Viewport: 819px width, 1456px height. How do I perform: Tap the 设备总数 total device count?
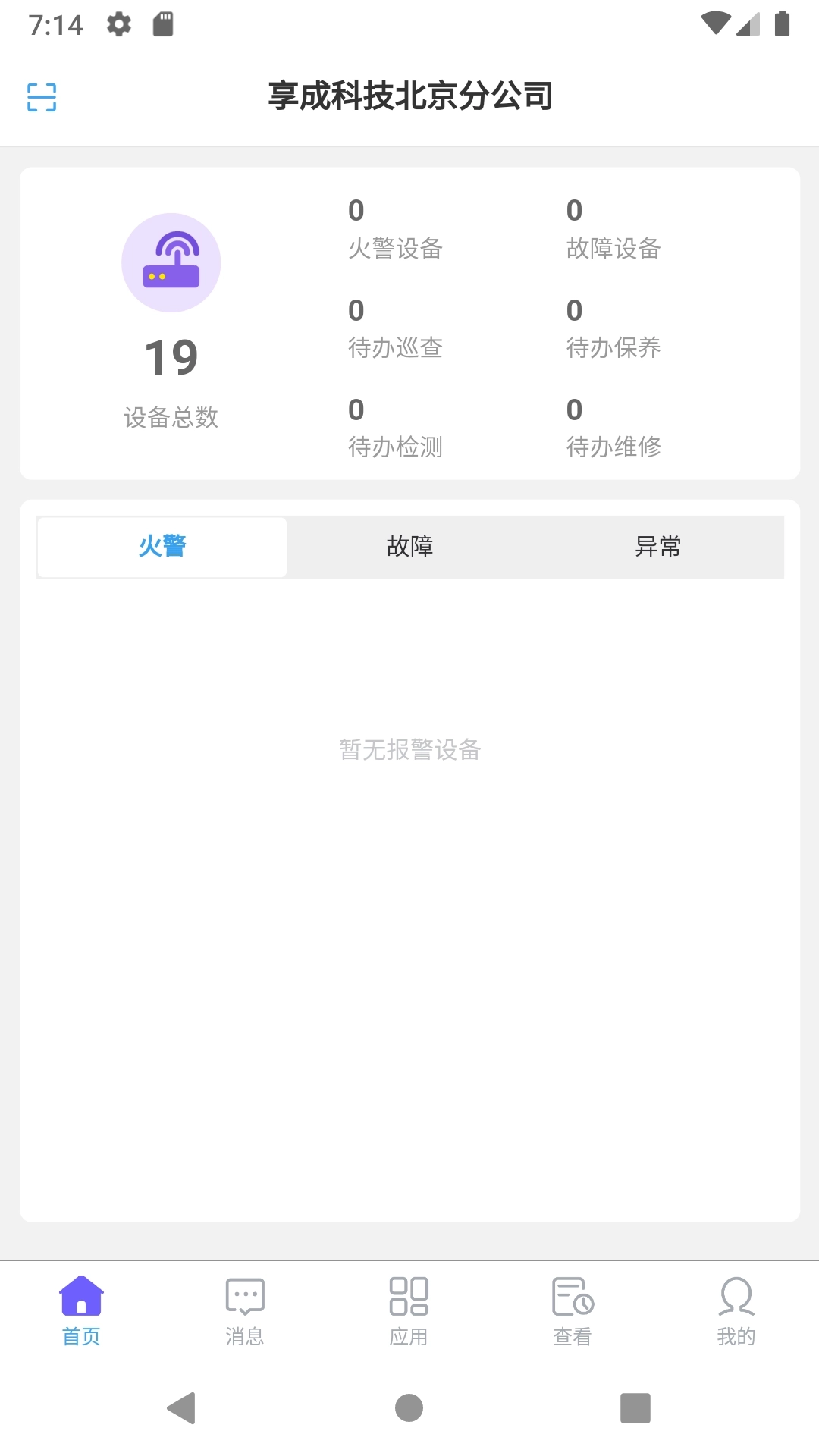(171, 417)
